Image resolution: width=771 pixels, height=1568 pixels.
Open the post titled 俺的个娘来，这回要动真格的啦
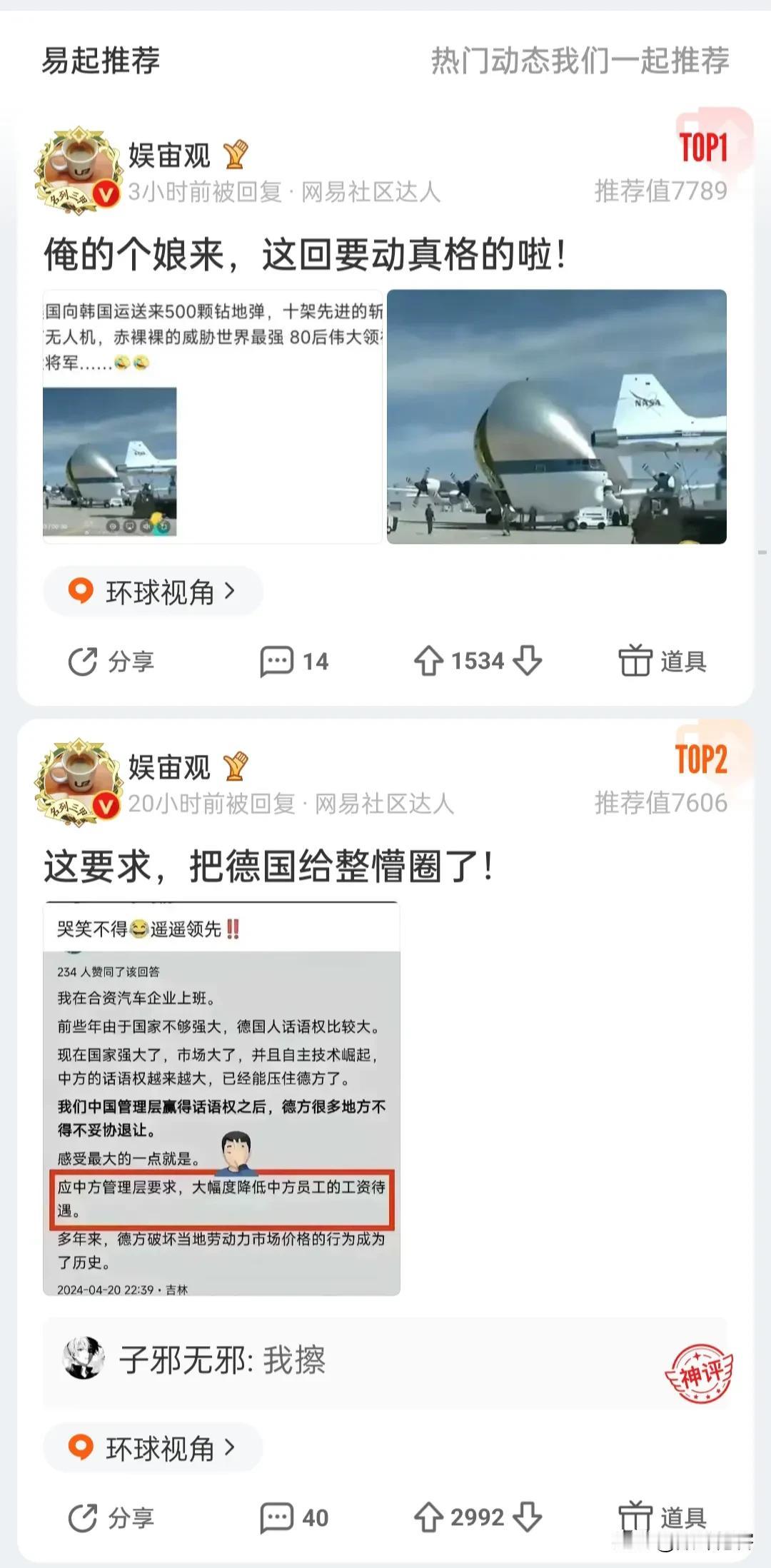coord(307,254)
